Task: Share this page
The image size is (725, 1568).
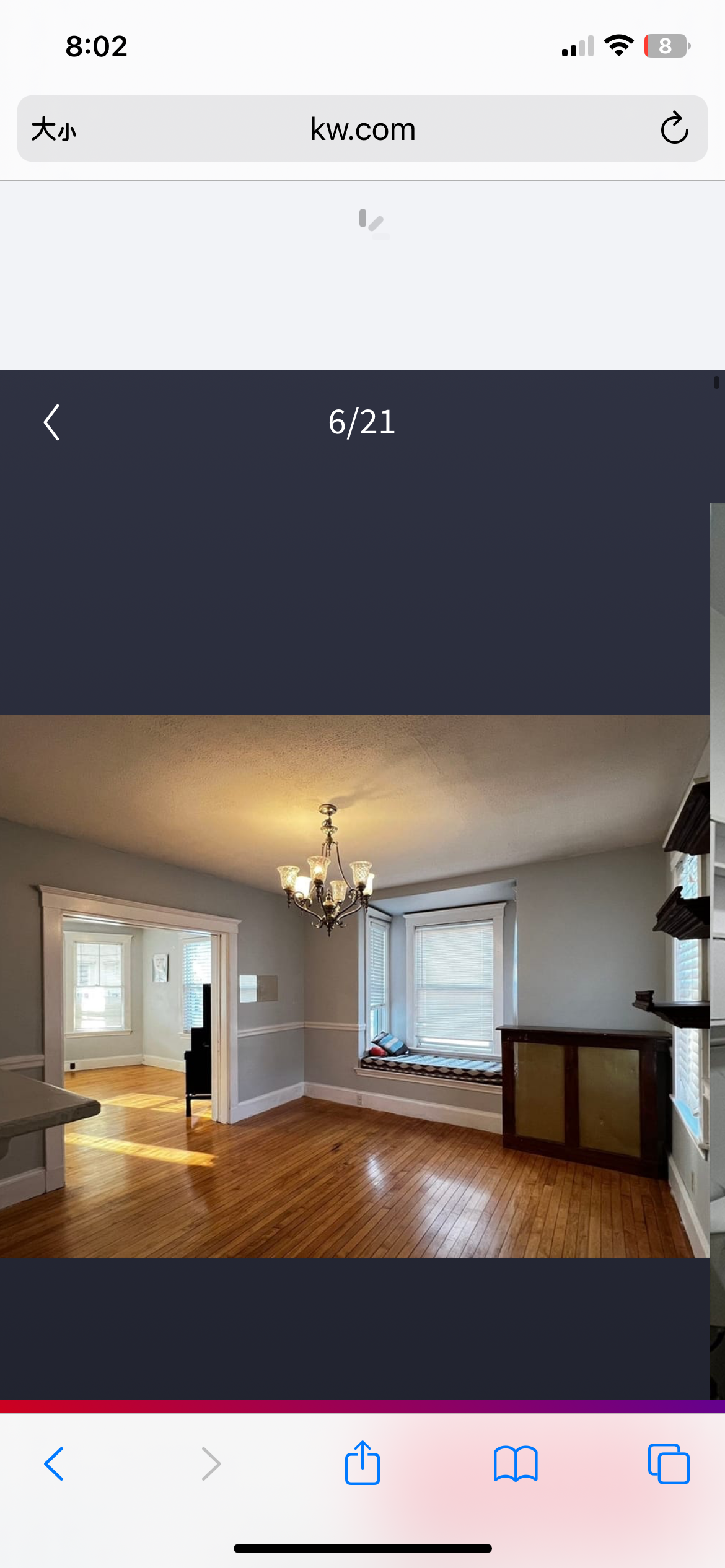Action: coord(362,1463)
